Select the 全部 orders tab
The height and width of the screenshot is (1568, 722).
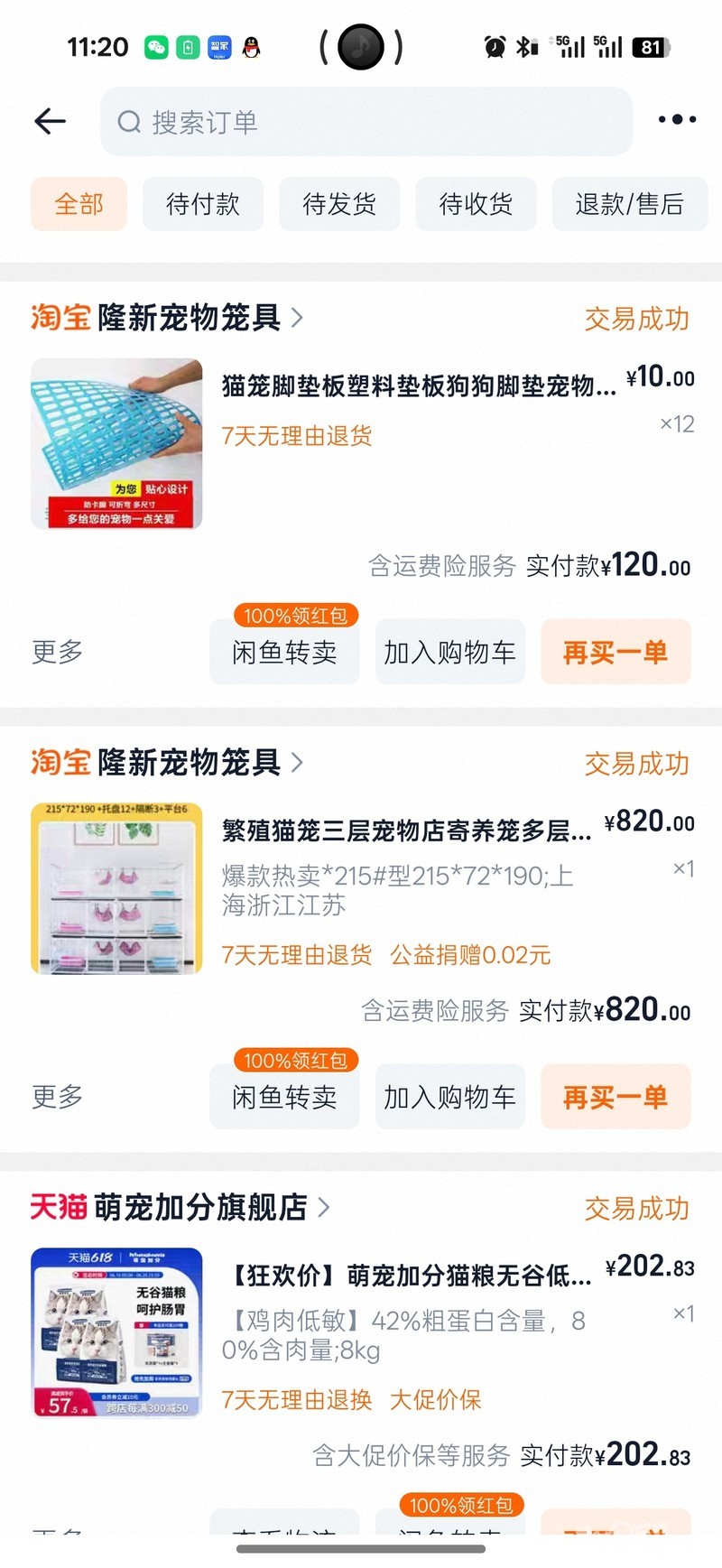tap(79, 204)
